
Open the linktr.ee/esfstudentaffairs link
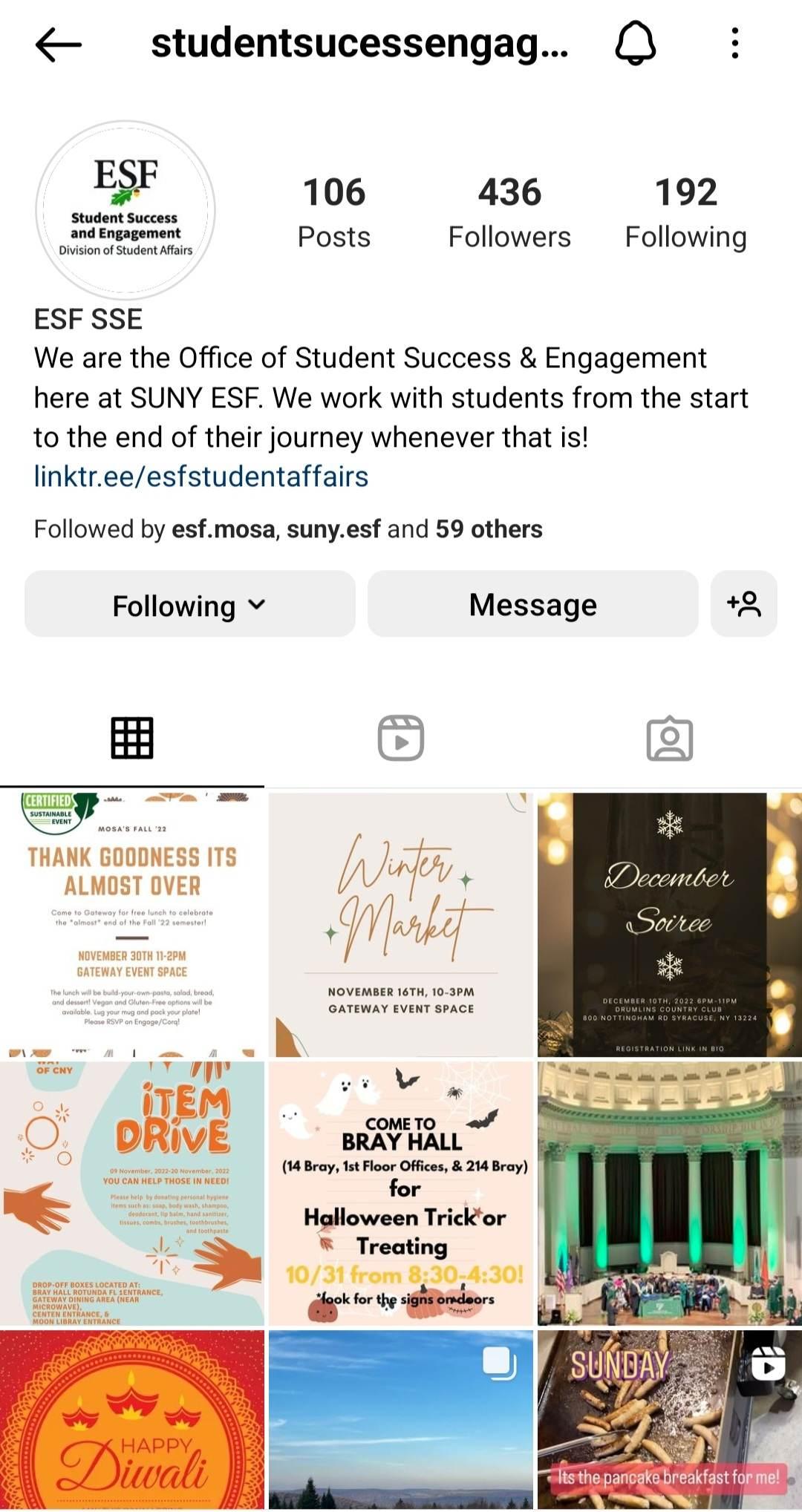point(201,477)
